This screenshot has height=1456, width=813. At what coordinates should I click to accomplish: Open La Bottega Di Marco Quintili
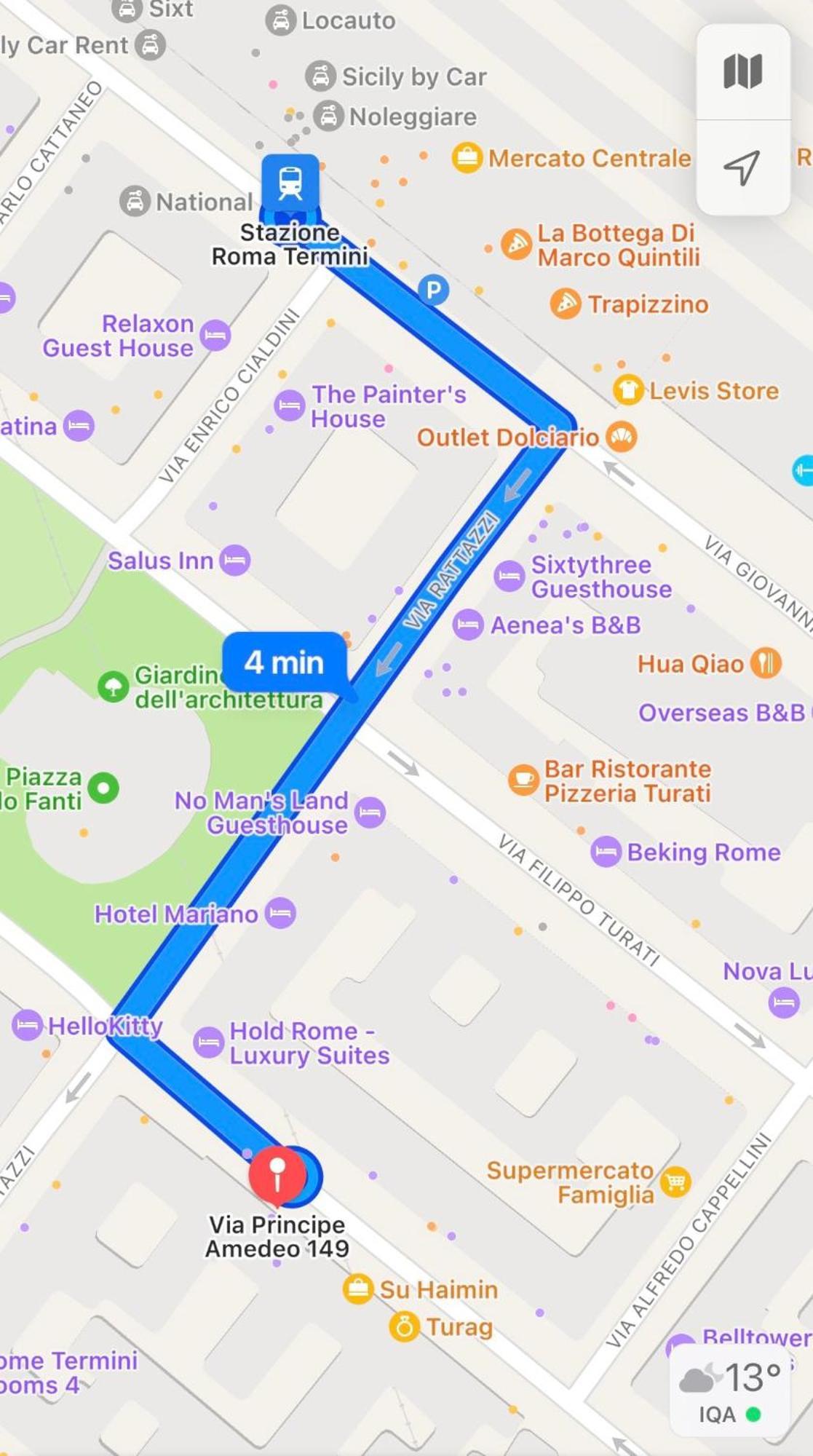click(516, 245)
